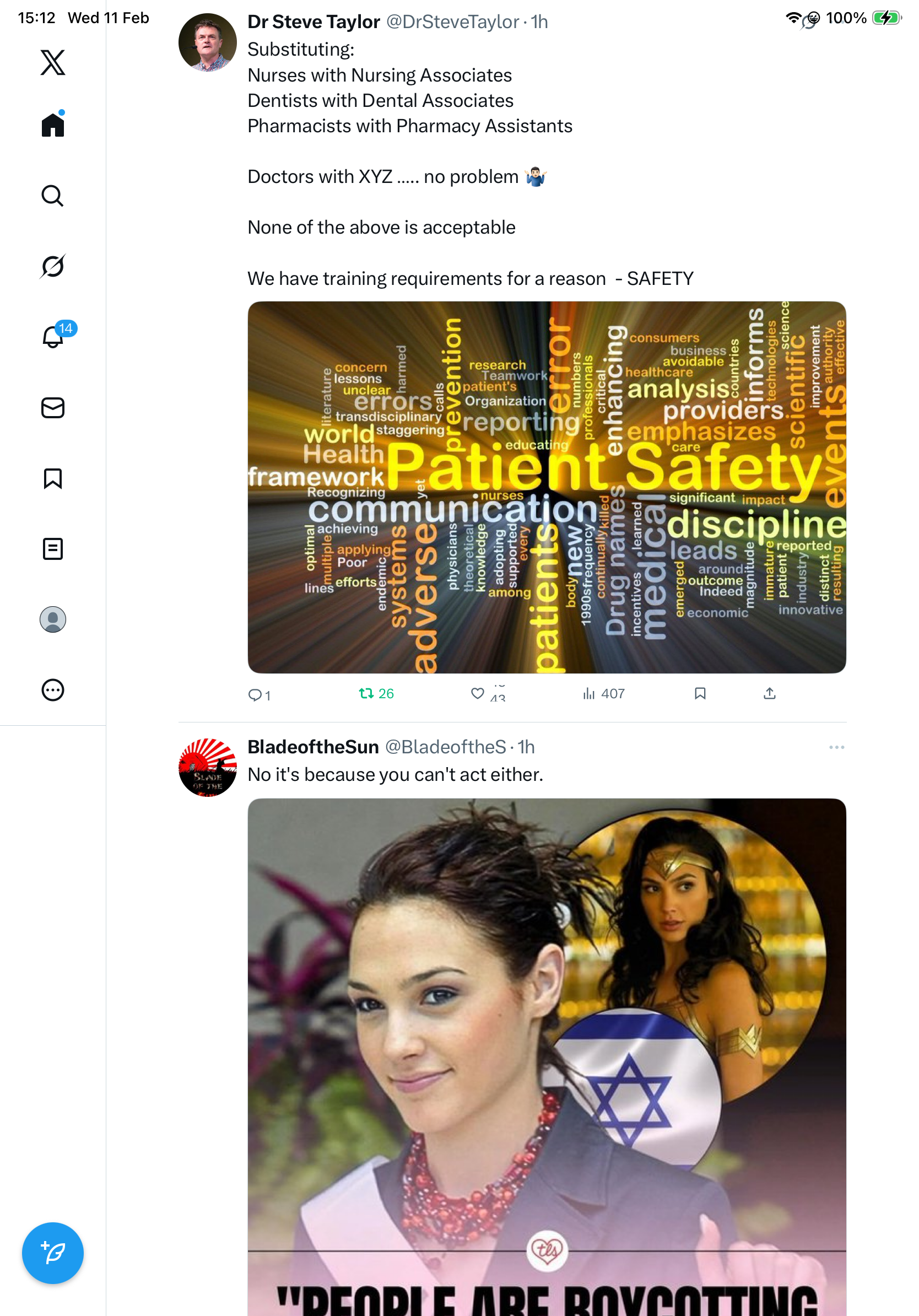Open overflow menu on BladeoftheSun's post

(836, 747)
